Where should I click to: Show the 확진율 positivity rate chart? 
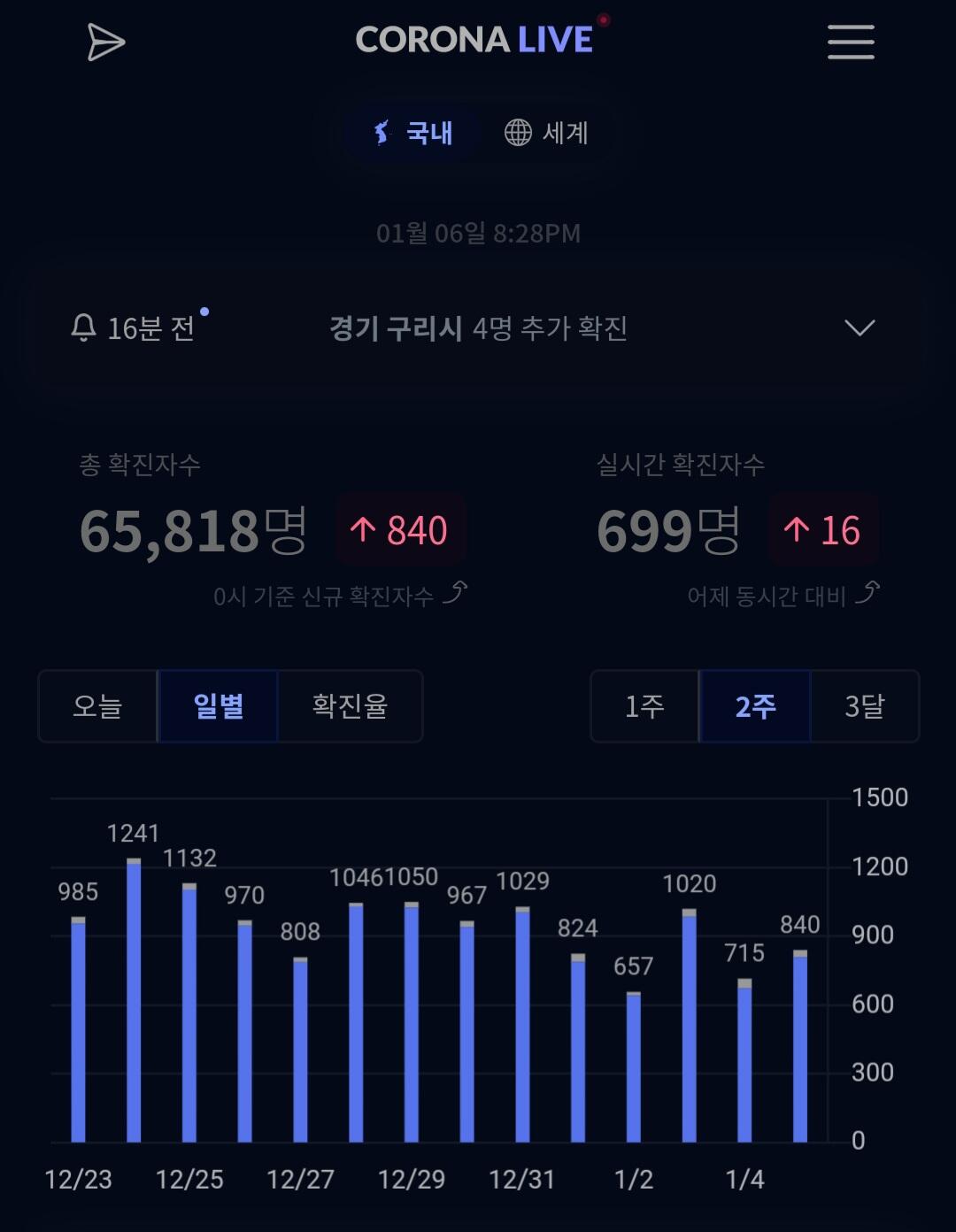click(x=350, y=706)
